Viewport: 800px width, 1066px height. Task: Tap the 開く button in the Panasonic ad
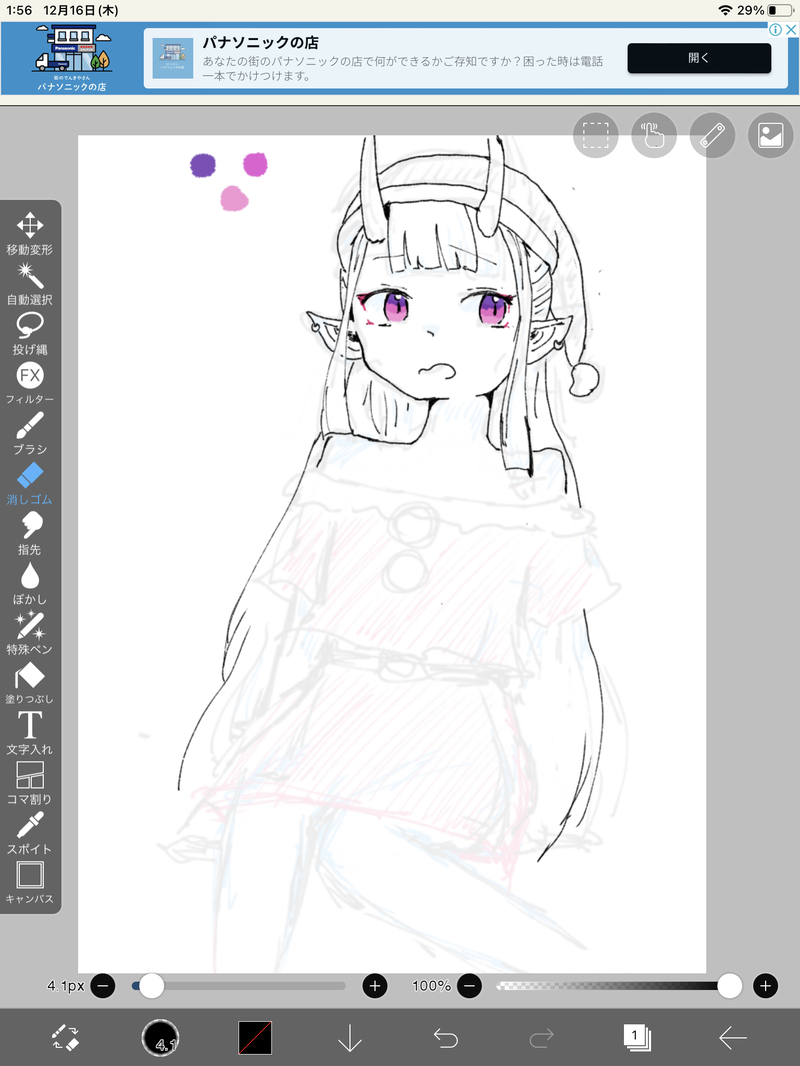699,58
